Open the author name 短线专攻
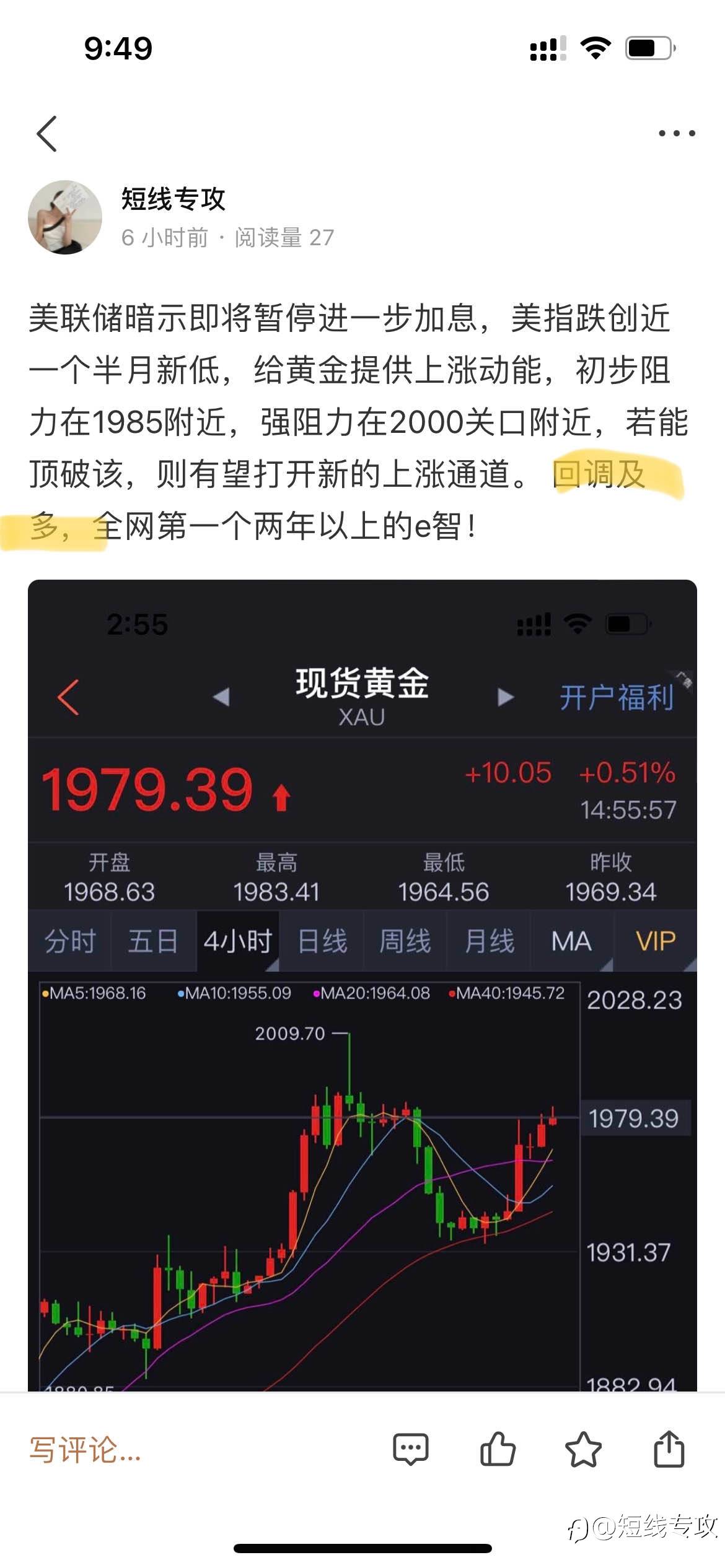 pos(173,199)
